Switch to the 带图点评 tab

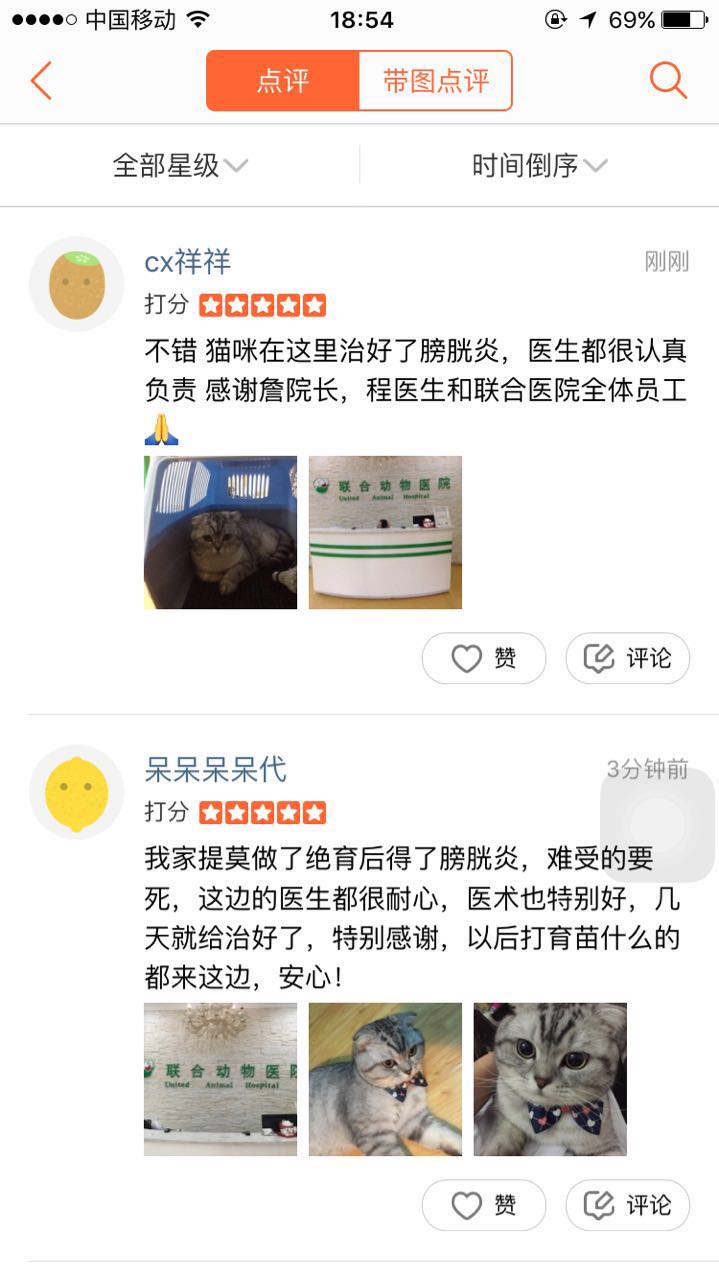pos(436,81)
